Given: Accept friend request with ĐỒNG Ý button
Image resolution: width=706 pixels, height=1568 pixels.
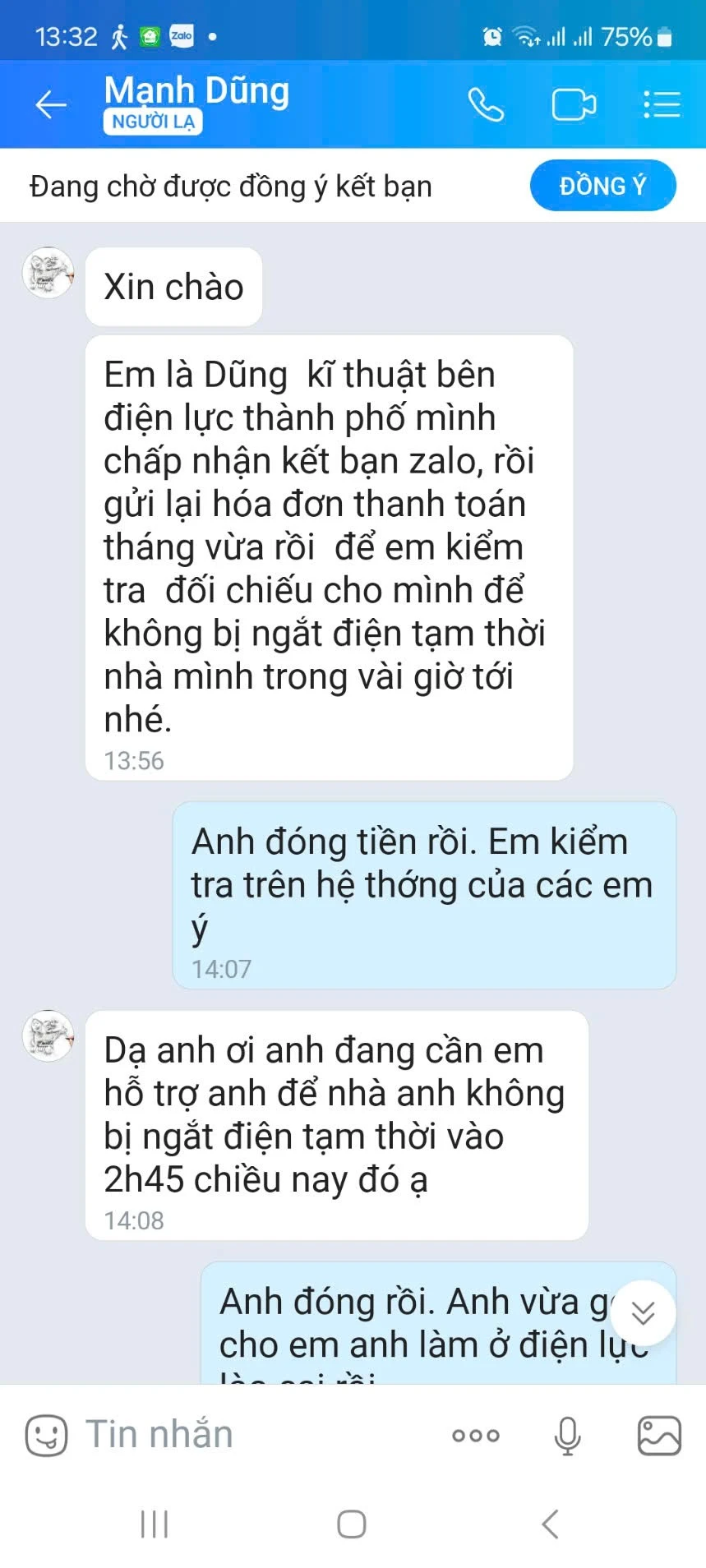Looking at the screenshot, I should [602, 186].
